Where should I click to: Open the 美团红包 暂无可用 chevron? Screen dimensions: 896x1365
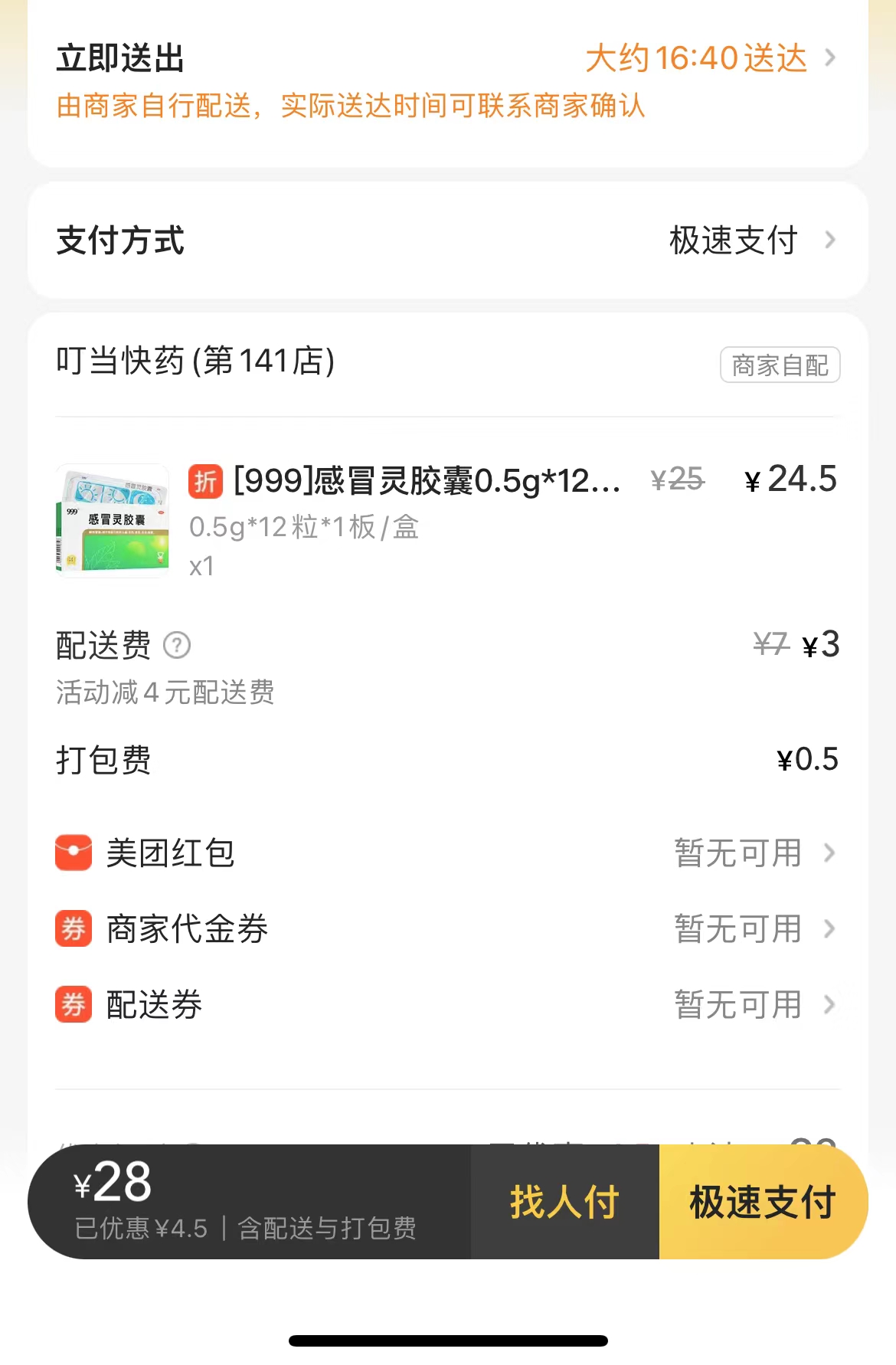click(830, 853)
